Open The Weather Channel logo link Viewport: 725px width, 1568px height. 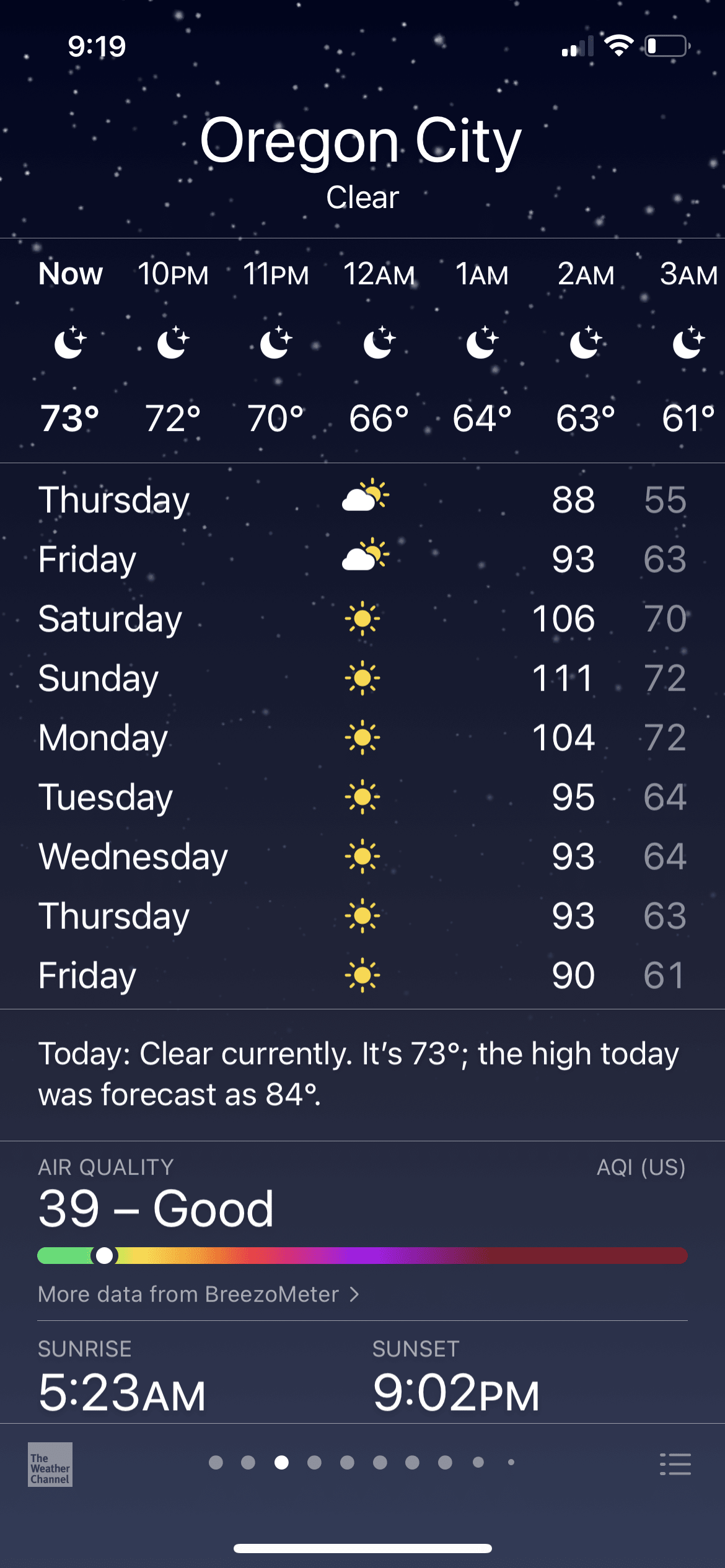[x=50, y=1465]
